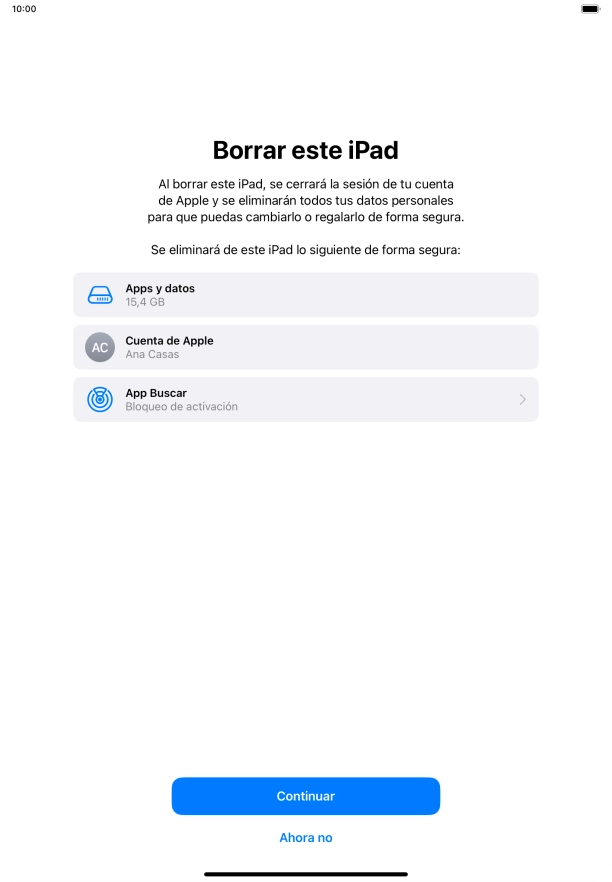Image resolution: width=612 pixels, height=882 pixels.
Task: Open the App Buscar activation lock row
Action: click(x=305, y=400)
